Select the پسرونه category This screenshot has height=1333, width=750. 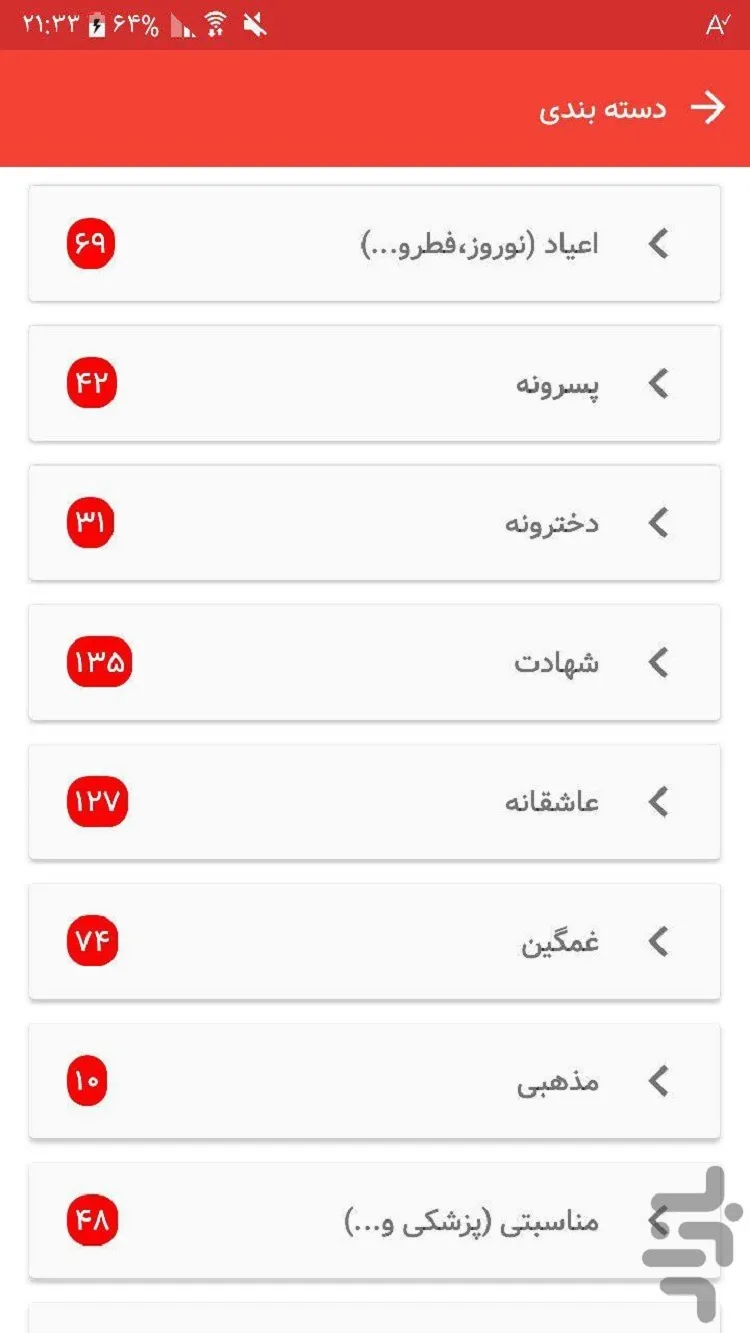tap(375, 384)
